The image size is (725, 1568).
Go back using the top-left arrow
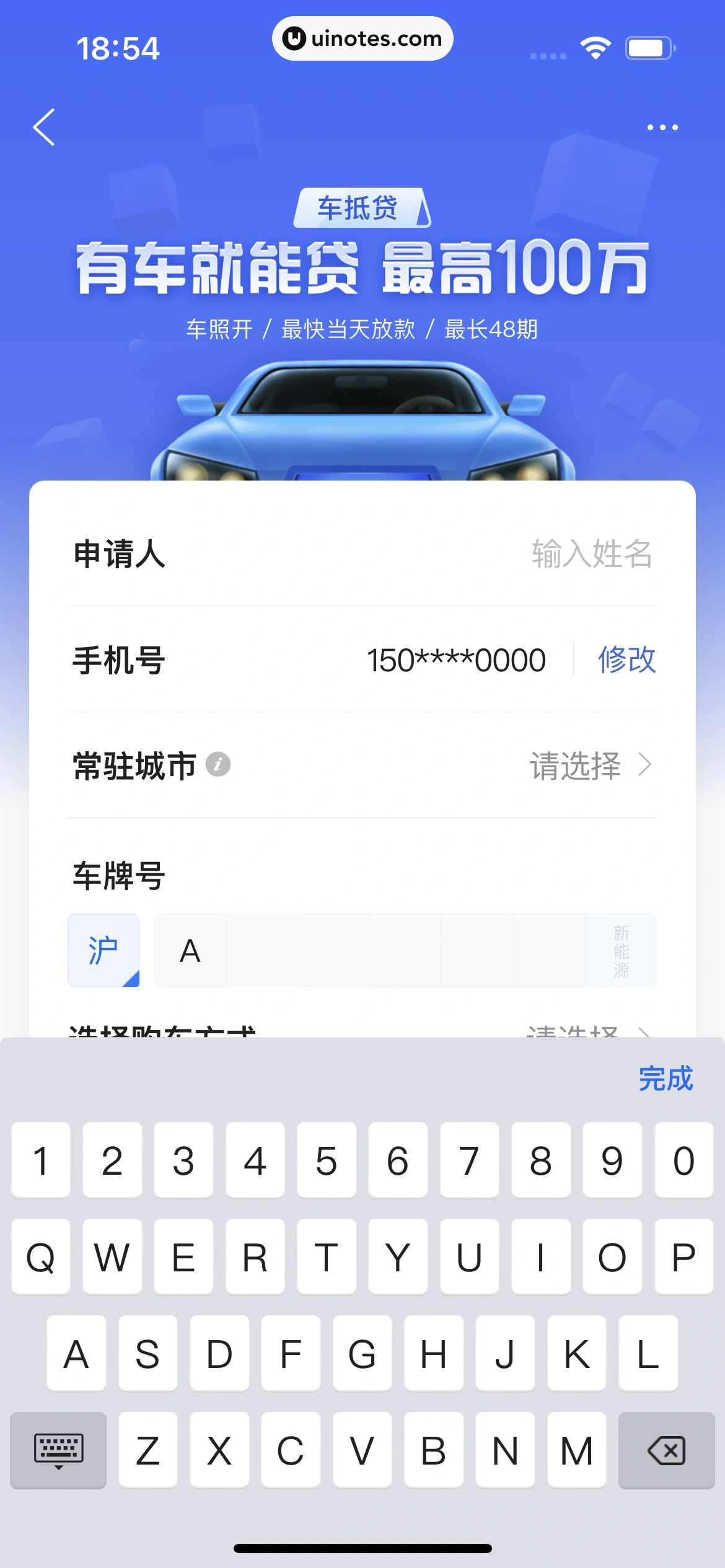(44, 127)
